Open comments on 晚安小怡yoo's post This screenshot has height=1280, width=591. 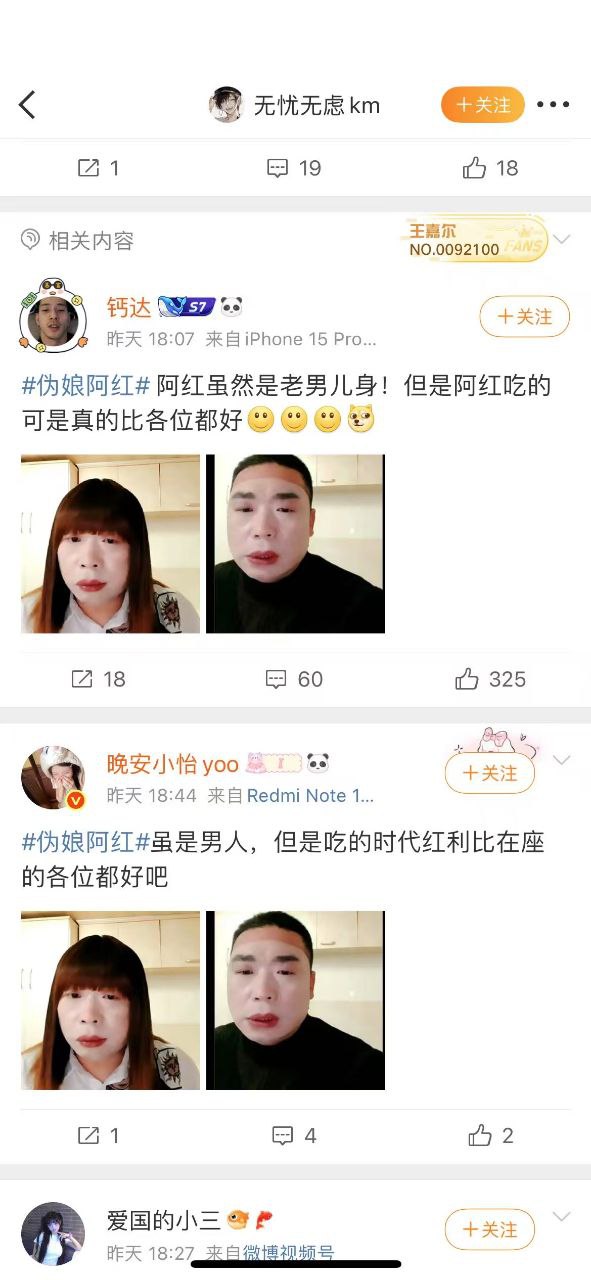pos(294,1135)
